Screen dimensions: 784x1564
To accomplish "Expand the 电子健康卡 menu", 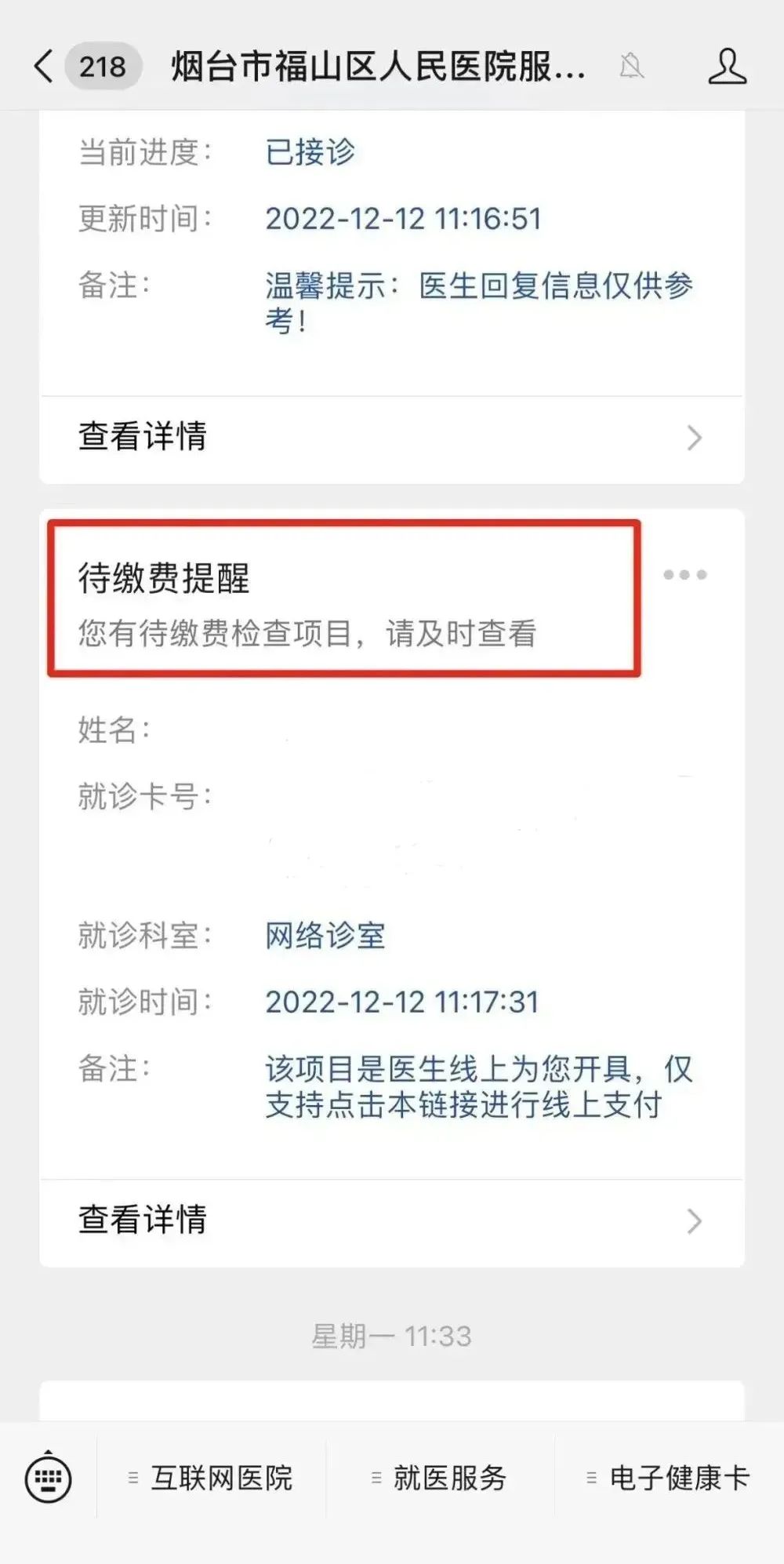I will point(669,1479).
